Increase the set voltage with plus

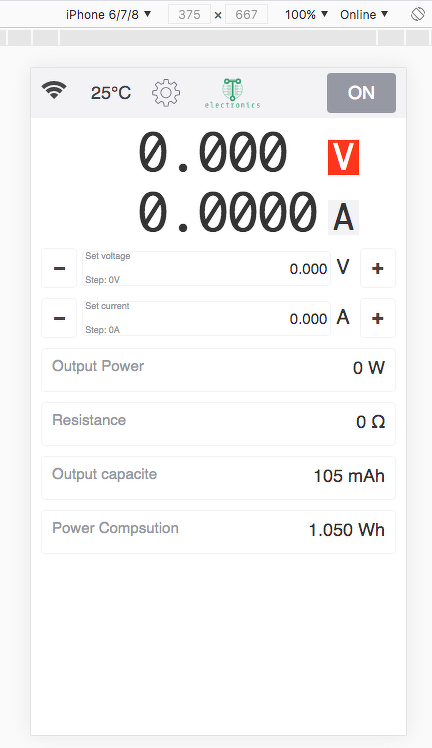(x=378, y=268)
